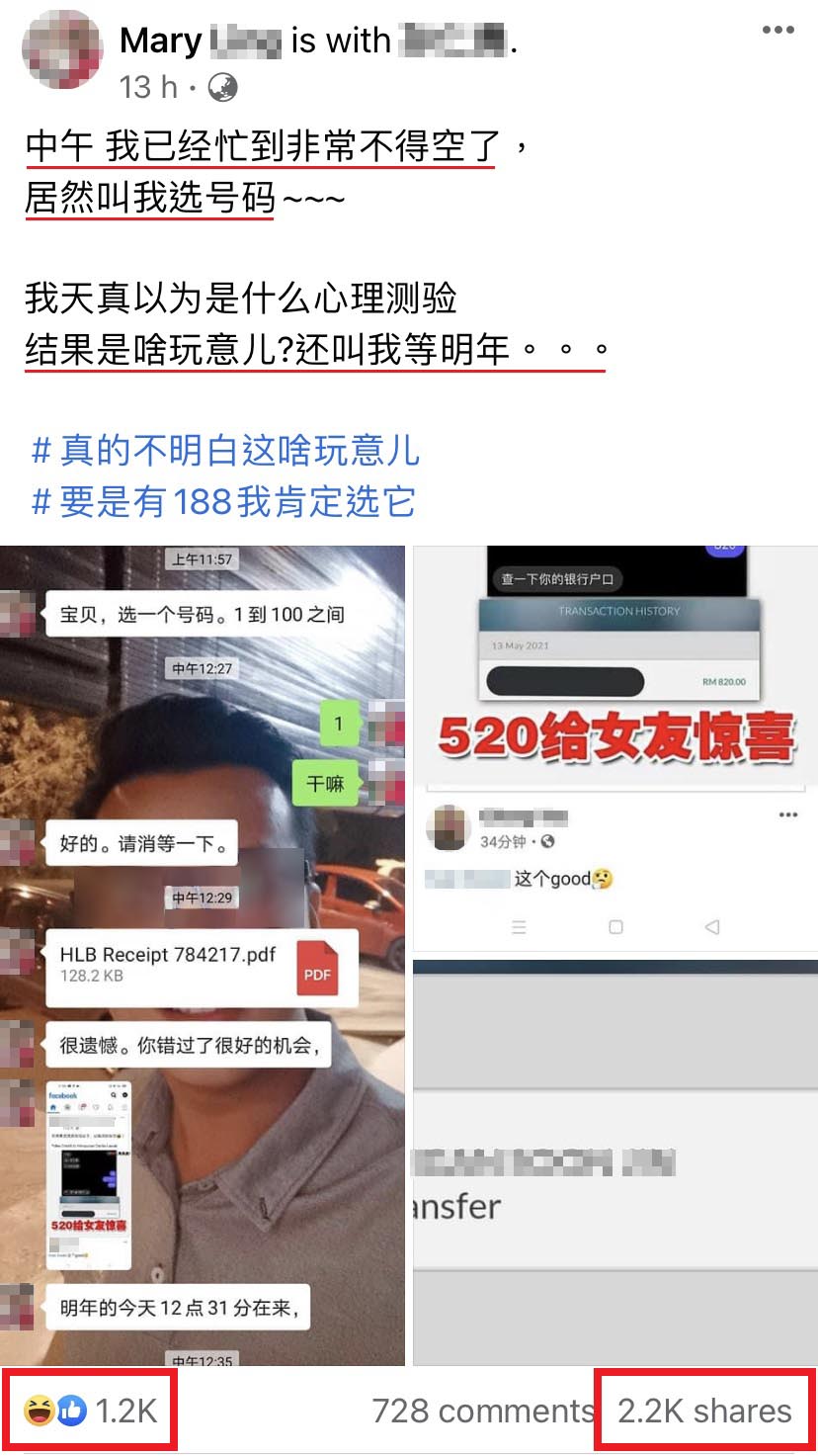Open the transfer receipt photo
This screenshot has width=818, height=1456.
[614, 1162]
